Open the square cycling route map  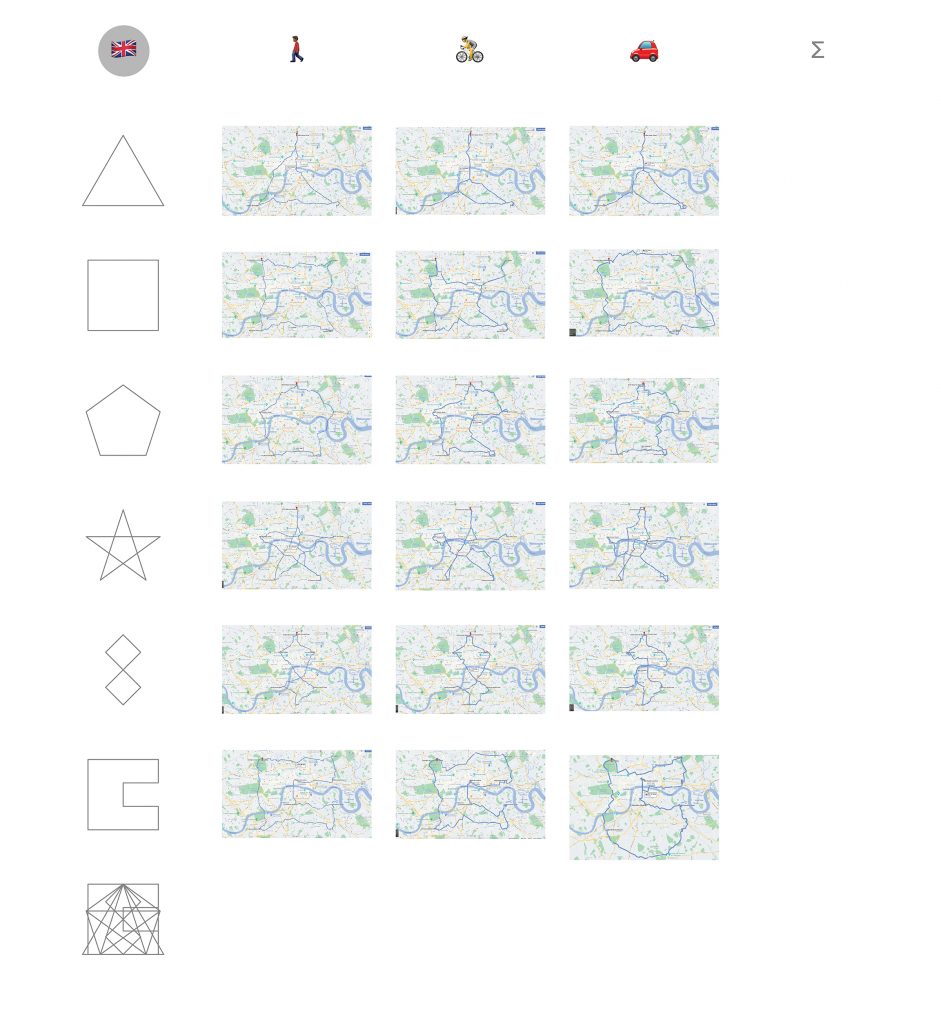pyautogui.click(x=470, y=295)
